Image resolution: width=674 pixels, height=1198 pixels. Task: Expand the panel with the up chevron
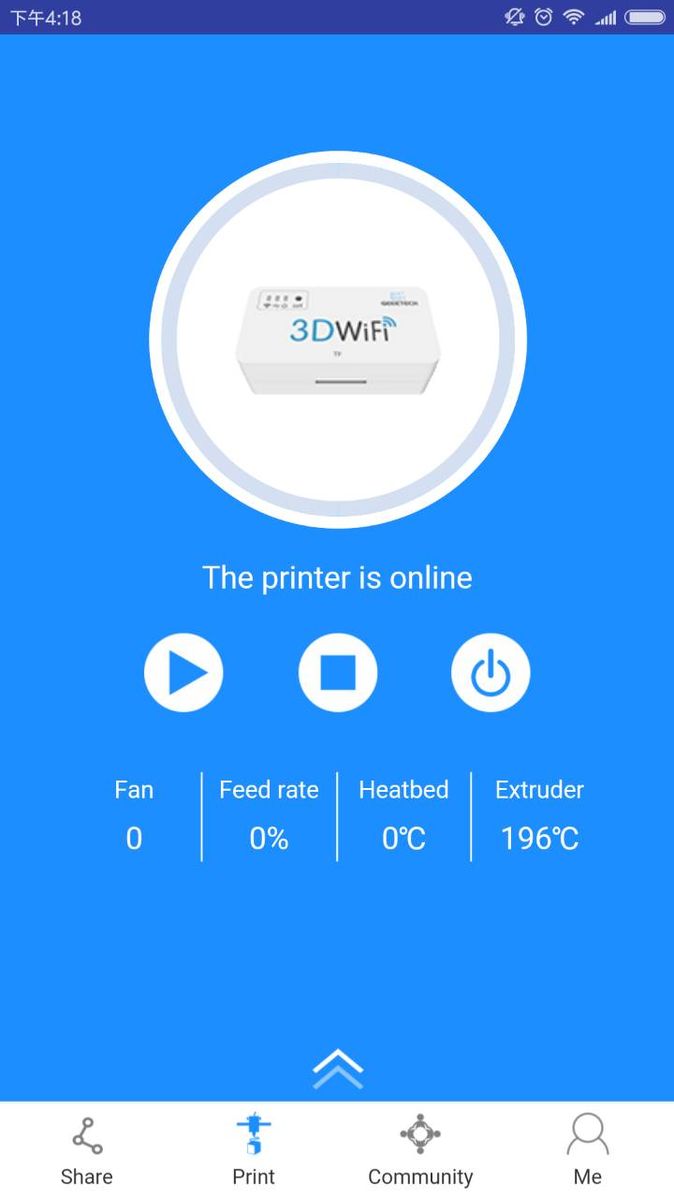[338, 1068]
